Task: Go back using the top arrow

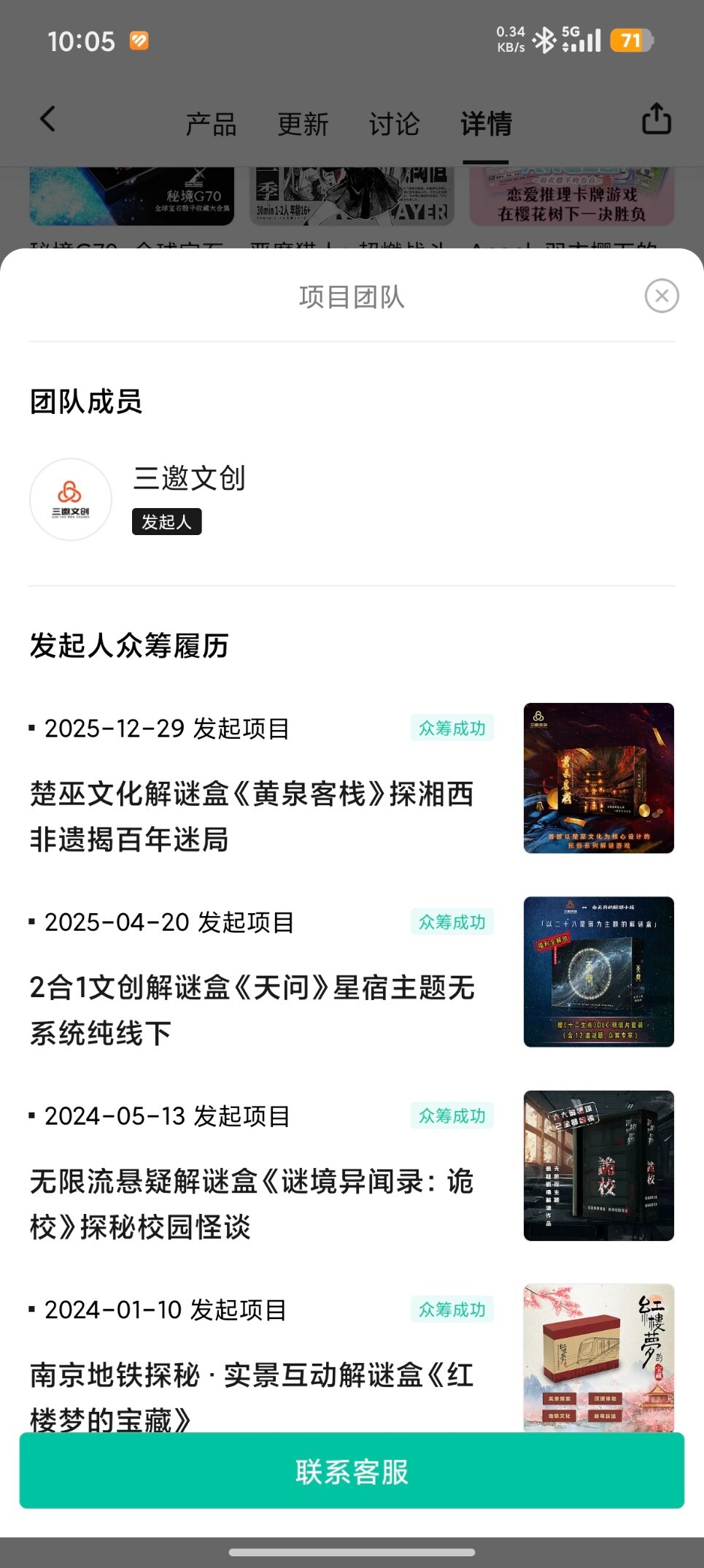Action: [x=48, y=119]
